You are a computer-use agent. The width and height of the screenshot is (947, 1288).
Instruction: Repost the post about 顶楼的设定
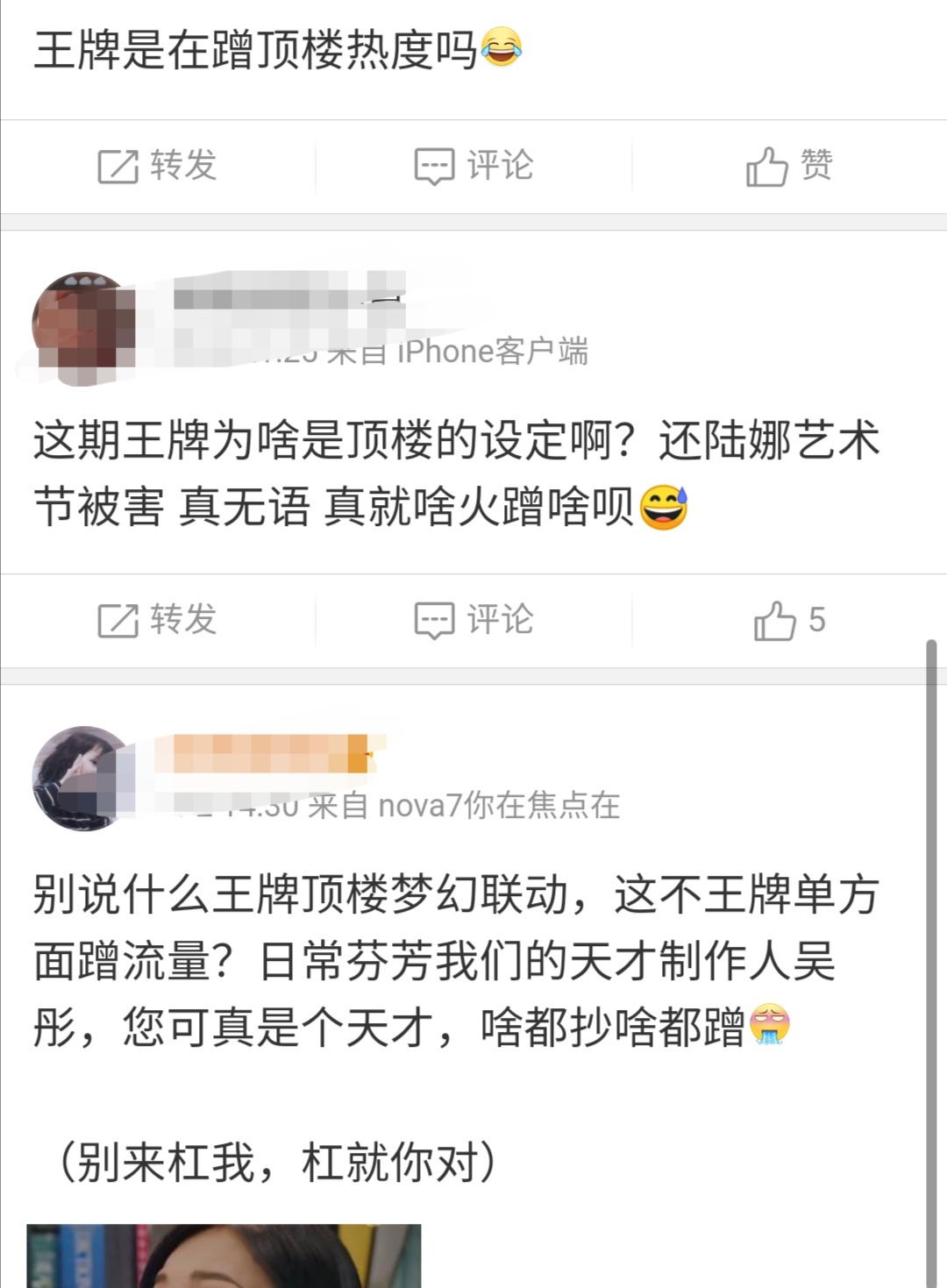(x=158, y=620)
